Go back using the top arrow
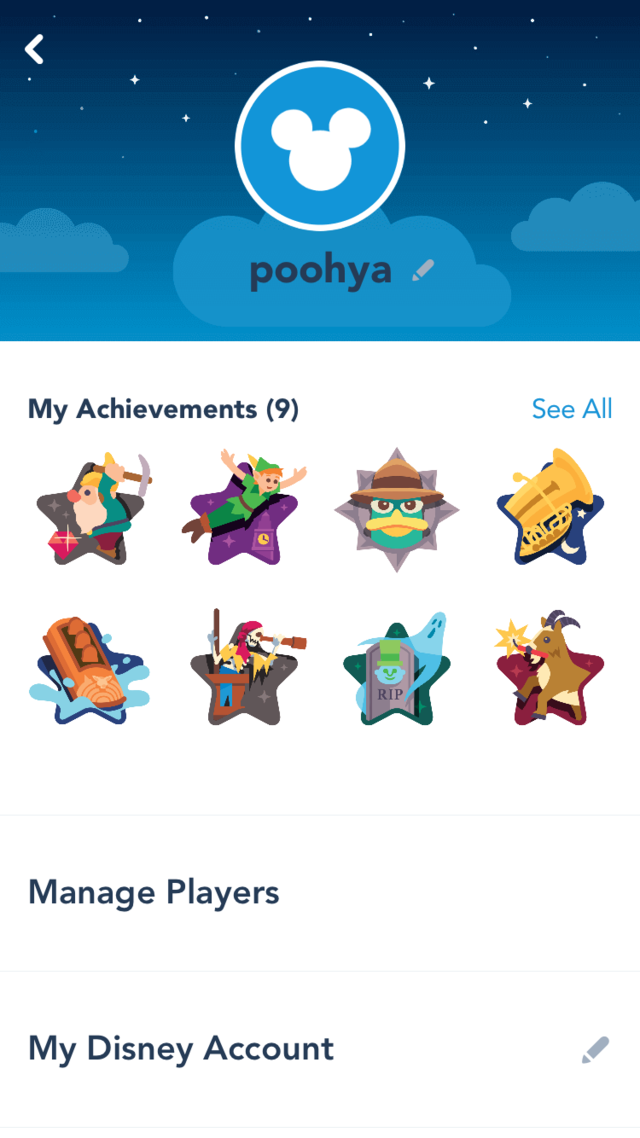Viewport: 640px width, 1138px height. click(x=35, y=49)
